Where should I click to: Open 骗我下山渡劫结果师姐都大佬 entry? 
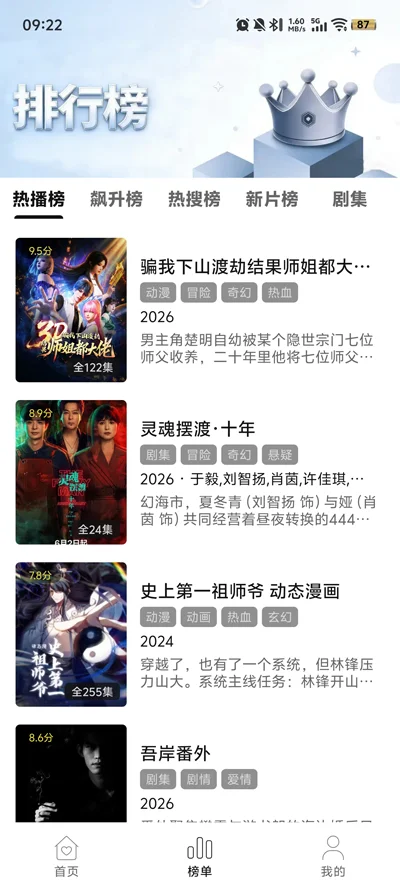200,310
